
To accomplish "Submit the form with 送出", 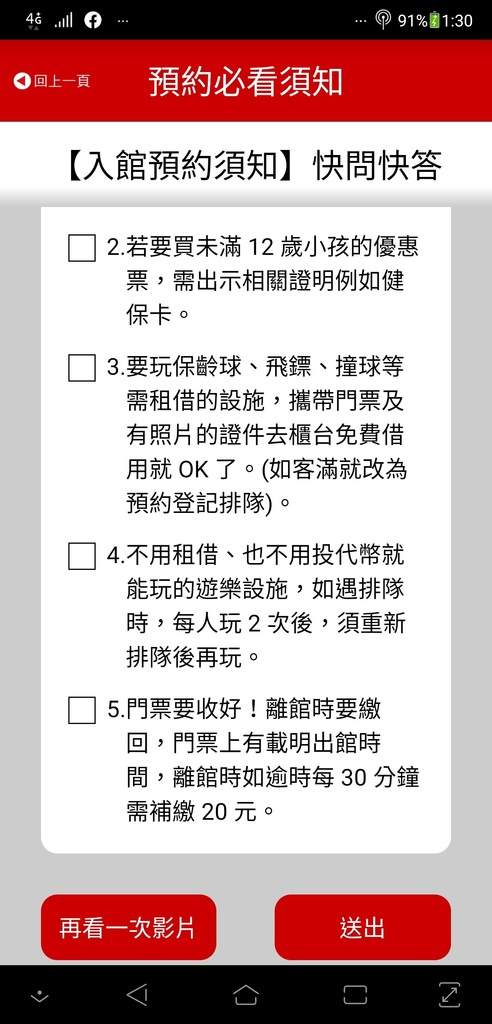I will pos(363,927).
